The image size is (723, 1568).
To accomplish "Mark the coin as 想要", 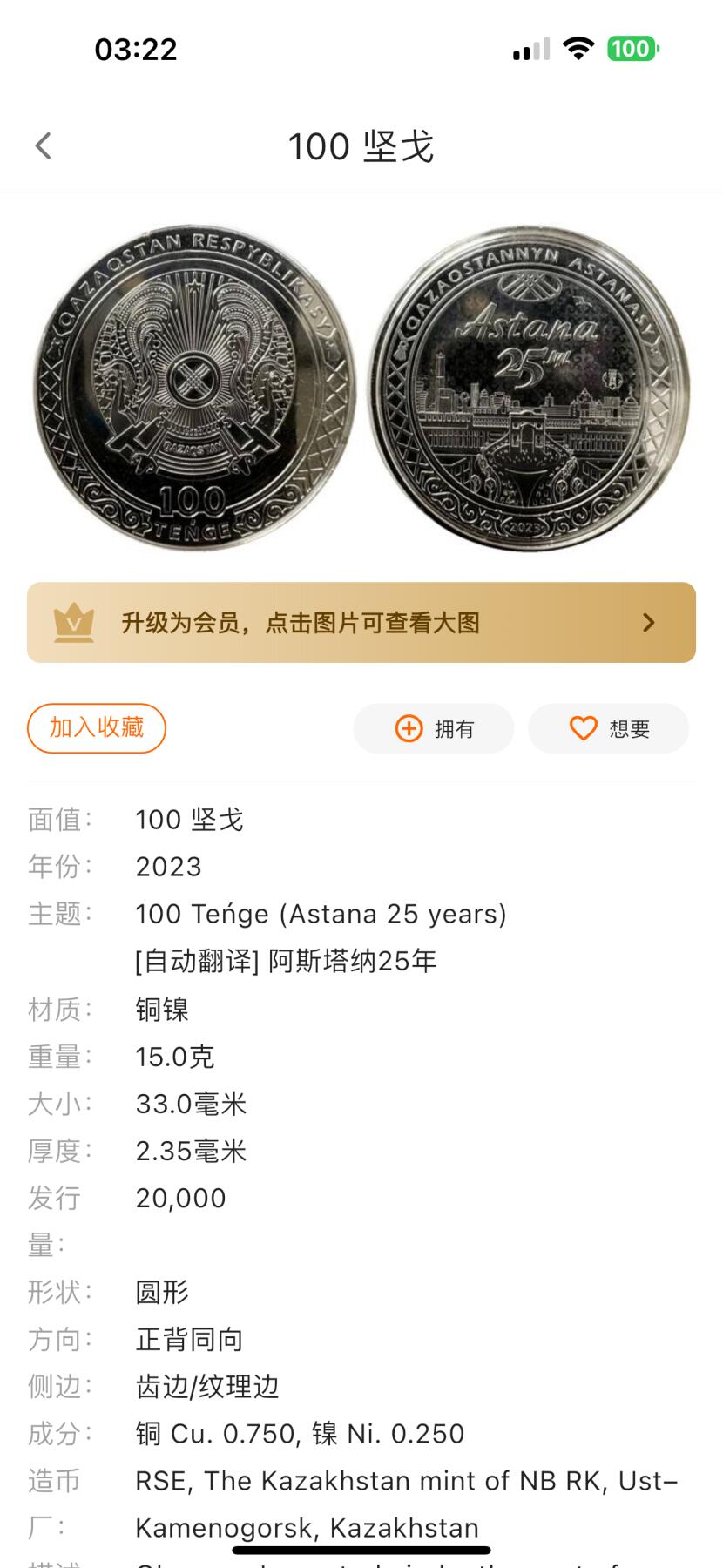I will point(609,728).
